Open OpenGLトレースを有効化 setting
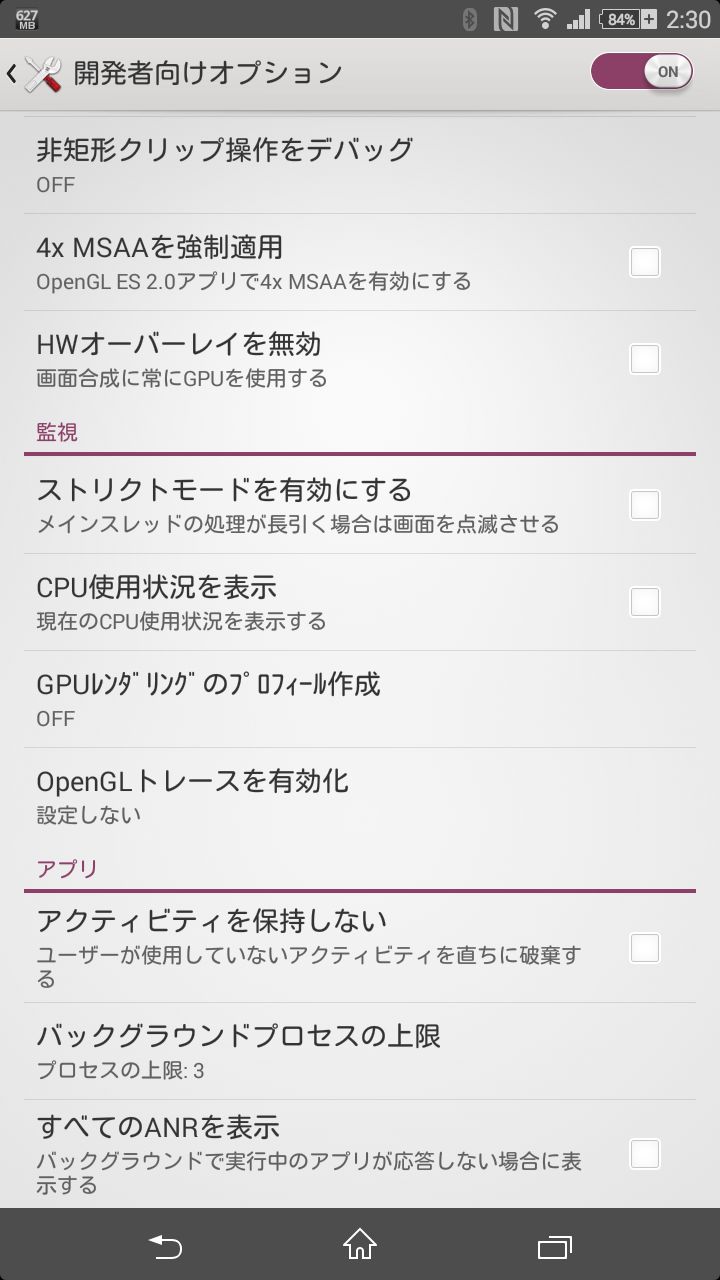The height and width of the screenshot is (1280, 720). pyautogui.click(x=360, y=796)
